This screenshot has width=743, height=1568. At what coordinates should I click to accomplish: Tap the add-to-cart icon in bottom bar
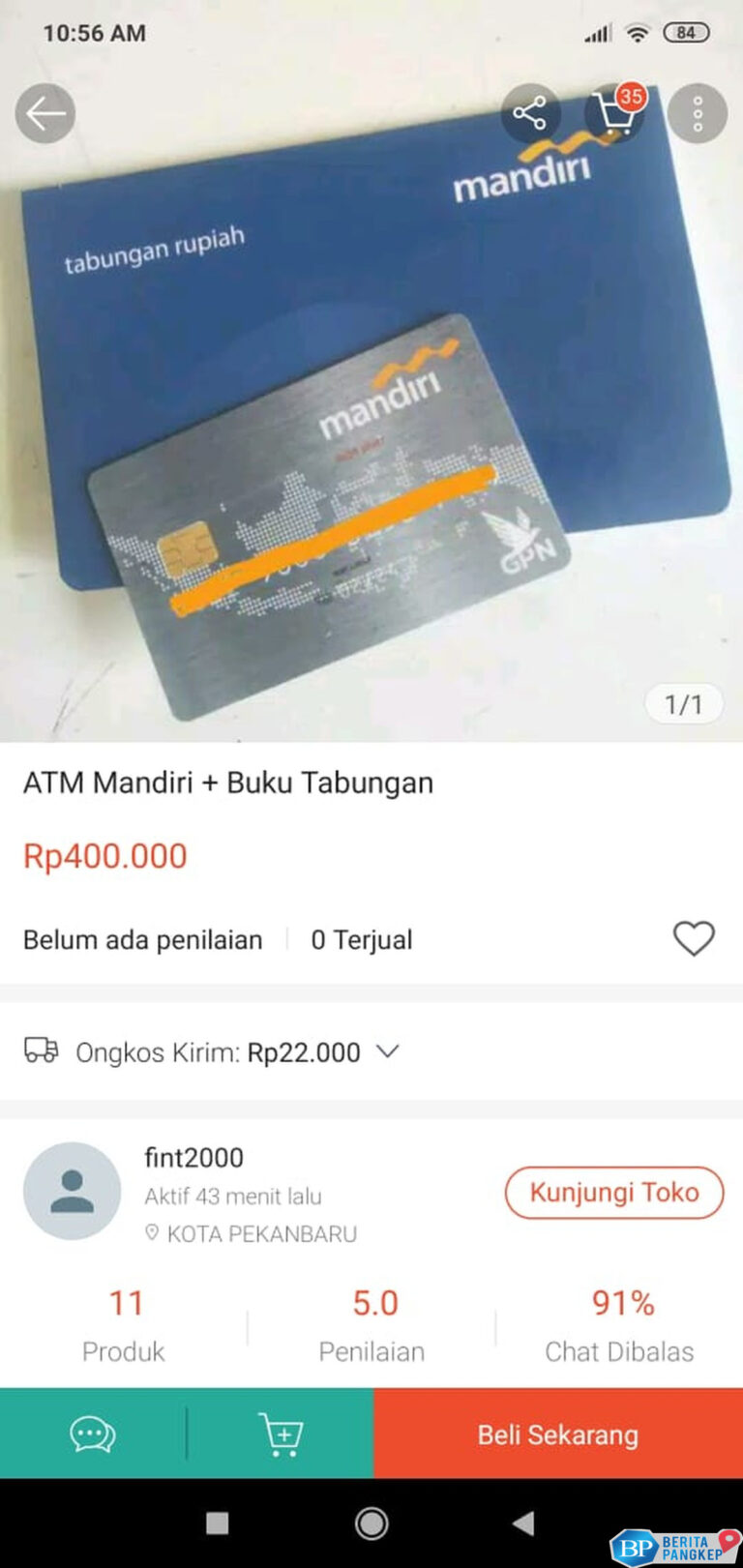pos(280,1435)
